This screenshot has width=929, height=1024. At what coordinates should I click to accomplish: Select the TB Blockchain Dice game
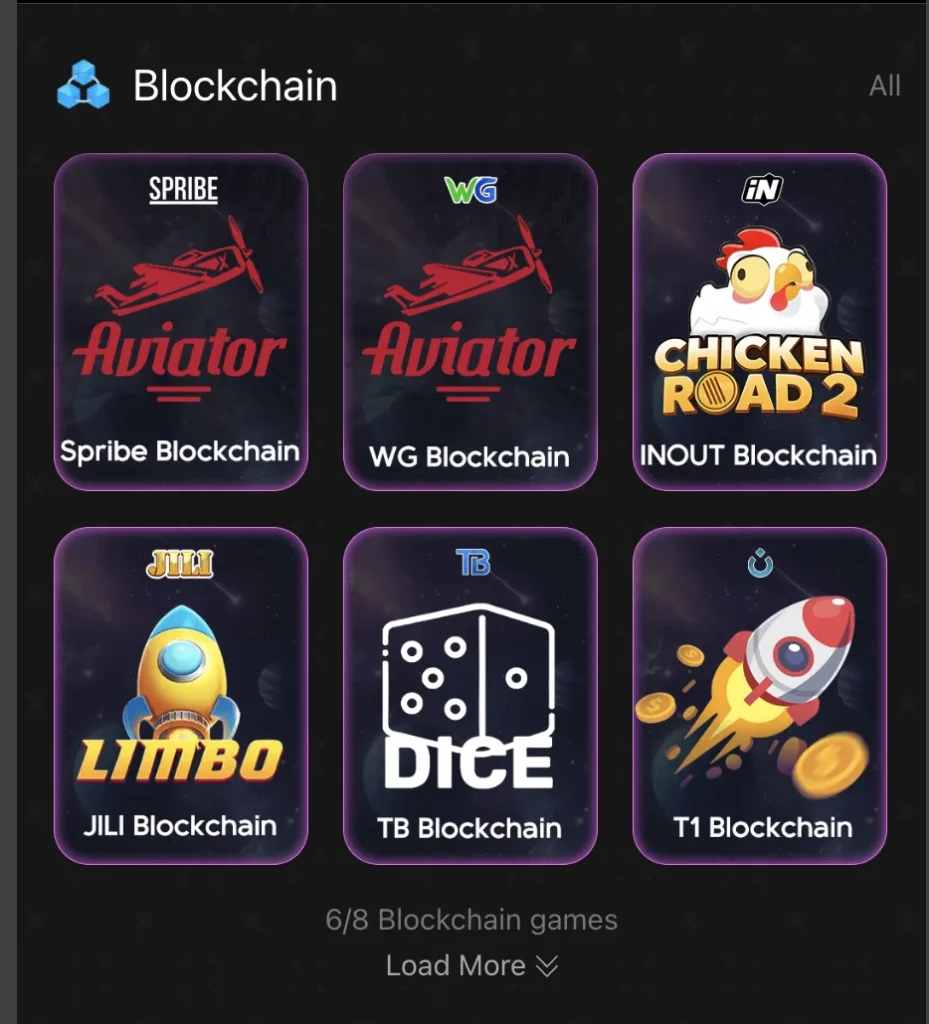(470, 695)
